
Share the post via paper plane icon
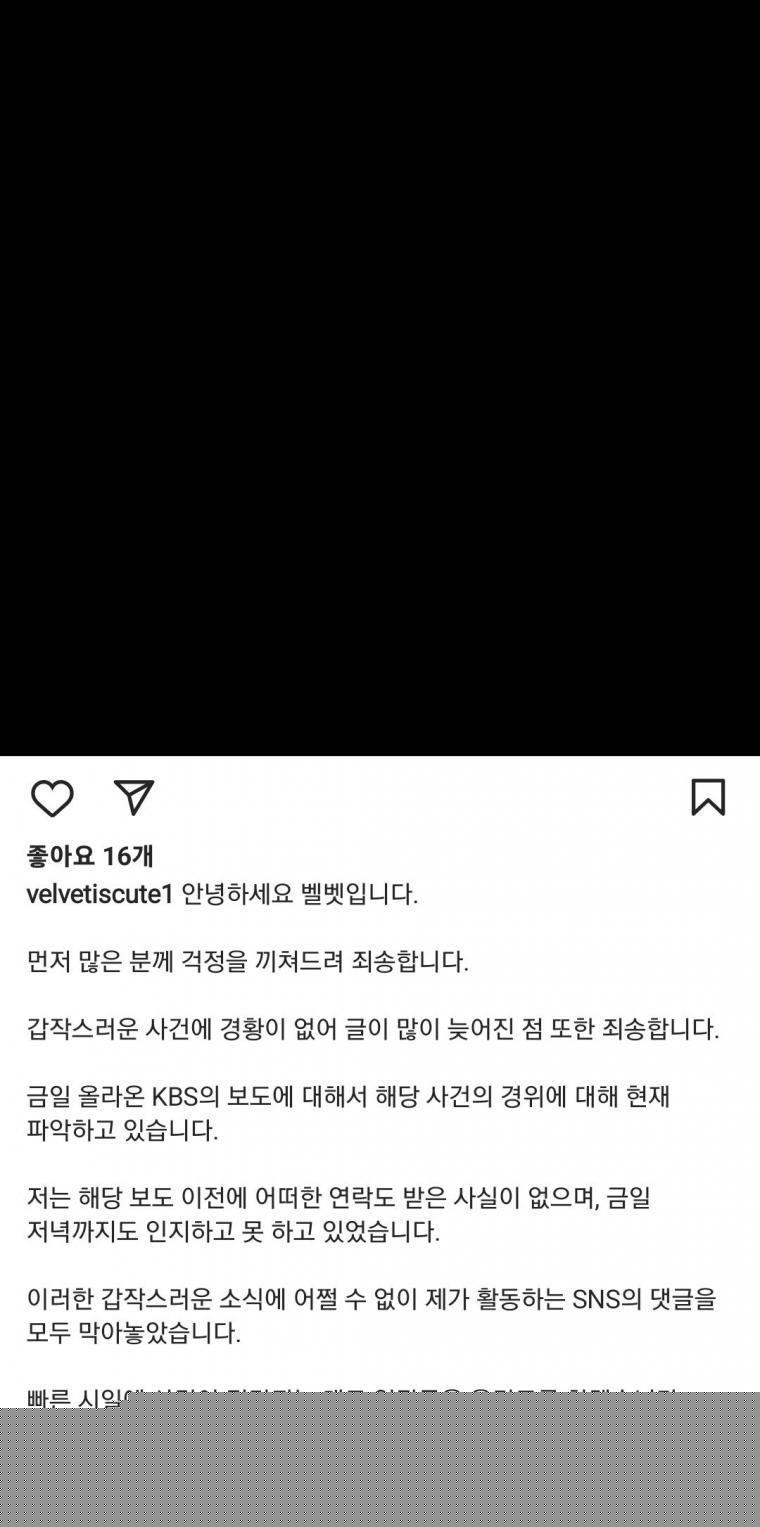[x=133, y=797]
